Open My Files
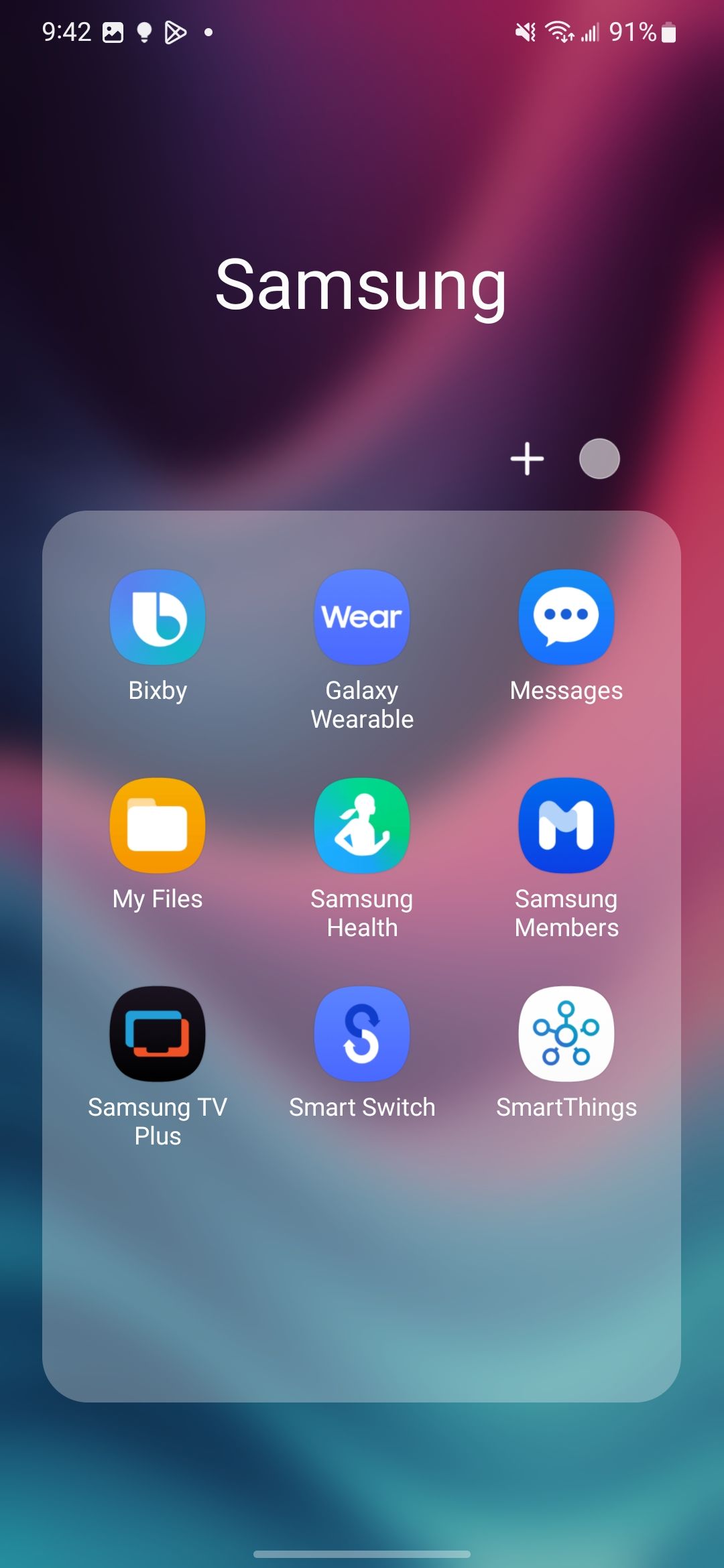The image size is (724, 1568). (158, 826)
